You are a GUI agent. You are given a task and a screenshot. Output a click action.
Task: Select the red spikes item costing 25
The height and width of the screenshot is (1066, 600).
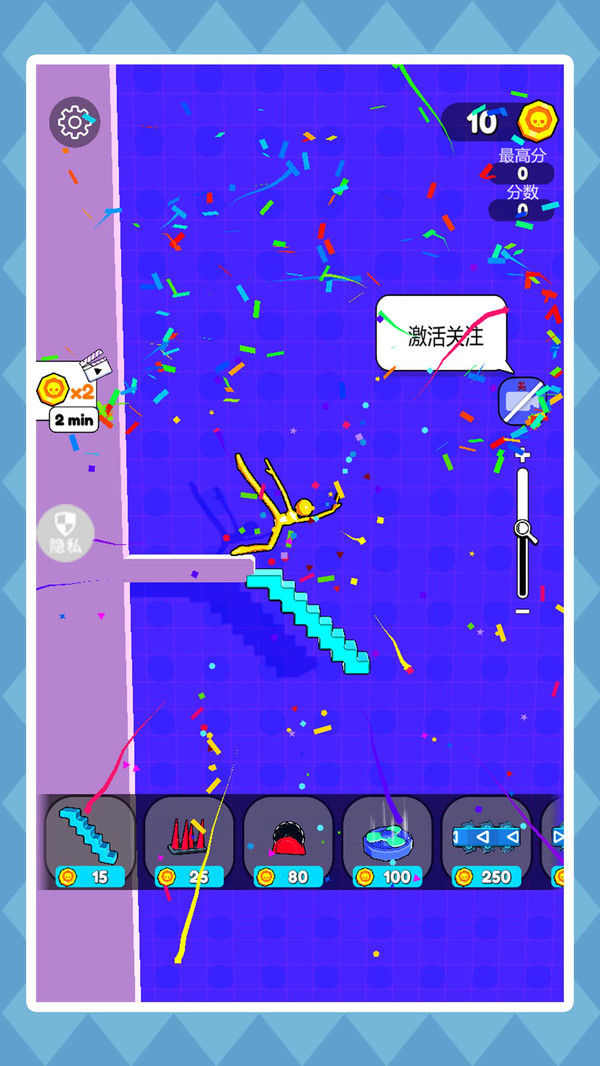click(x=189, y=842)
